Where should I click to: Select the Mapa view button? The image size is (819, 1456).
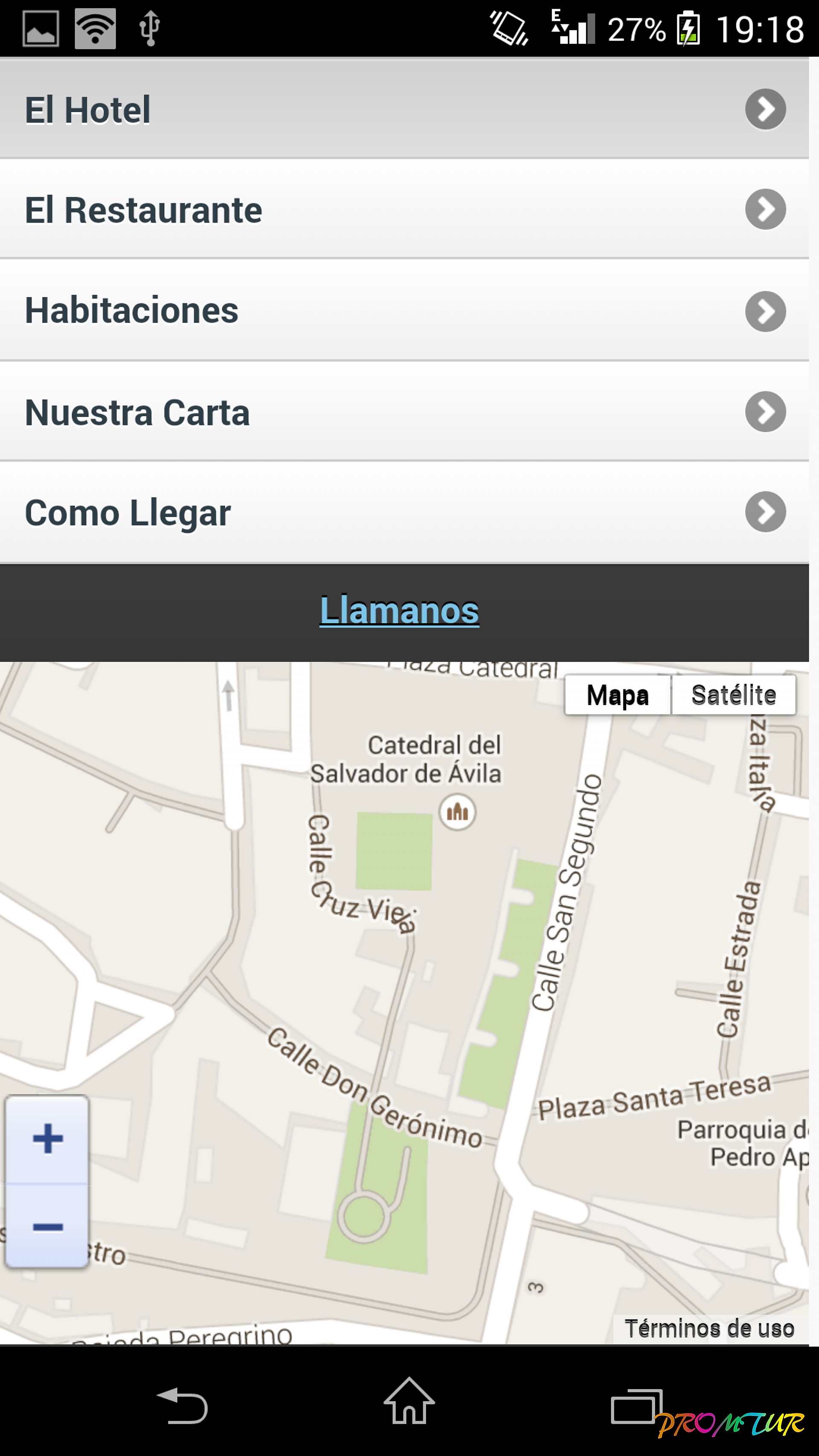(617, 695)
